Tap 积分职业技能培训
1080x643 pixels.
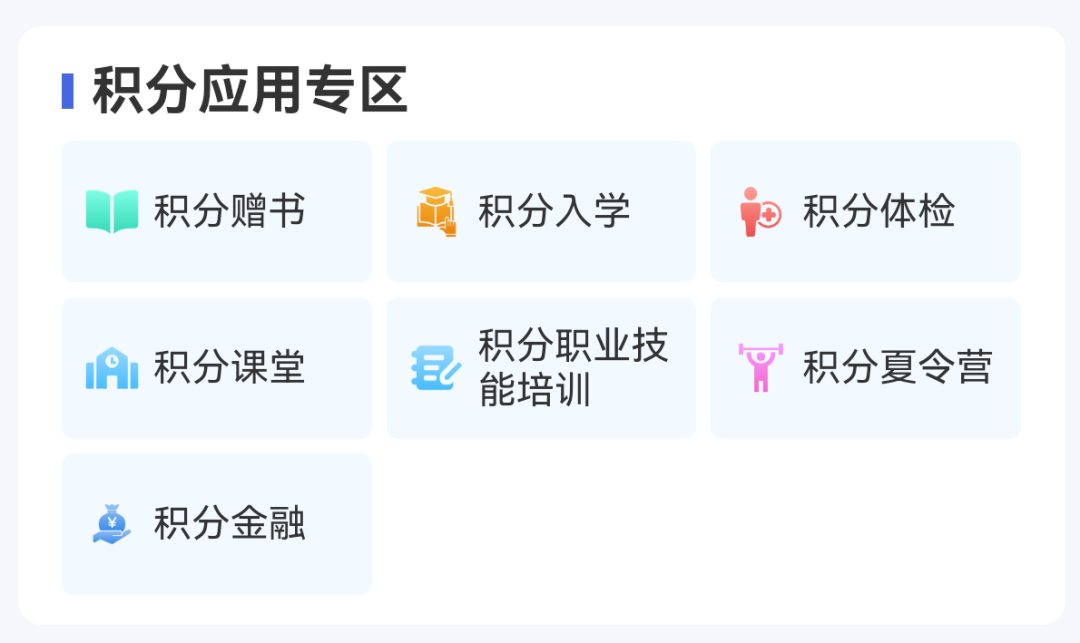[541, 367]
